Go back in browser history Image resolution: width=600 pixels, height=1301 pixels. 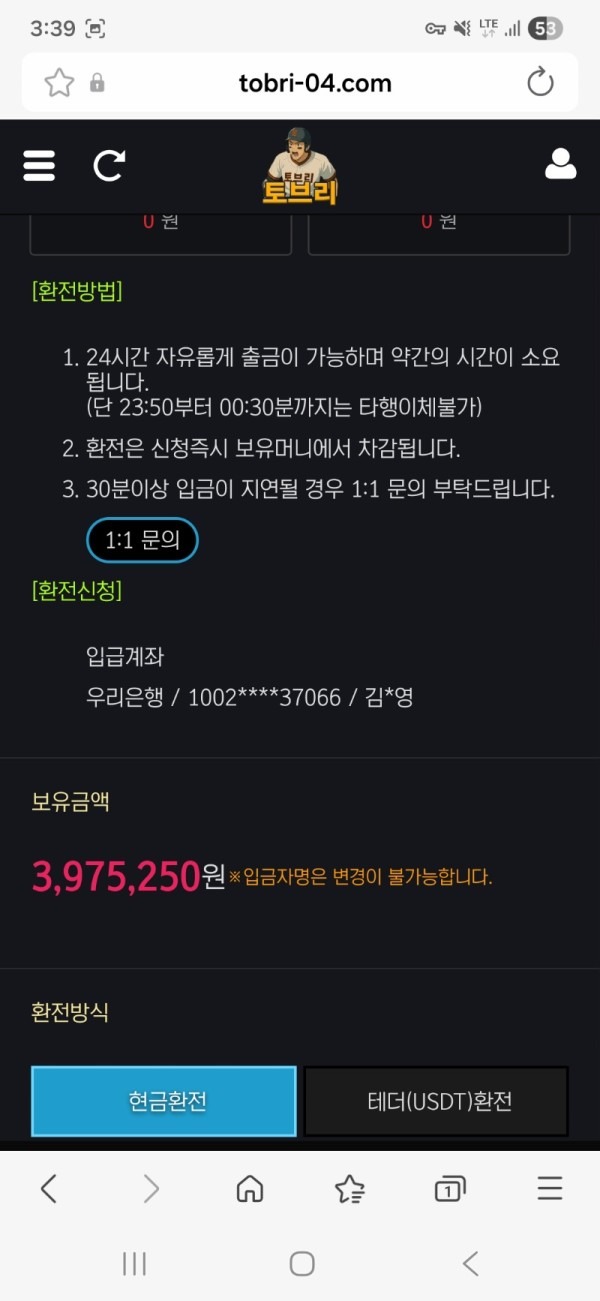pyautogui.click(x=48, y=1188)
